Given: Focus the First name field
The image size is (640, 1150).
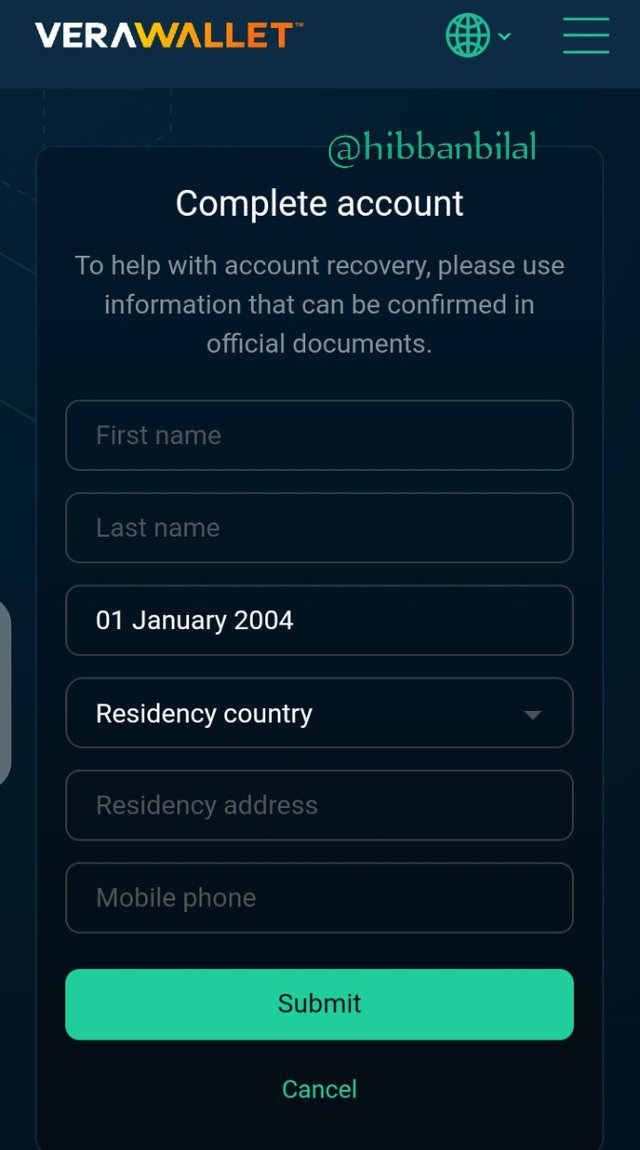Looking at the screenshot, I should pos(319,435).
